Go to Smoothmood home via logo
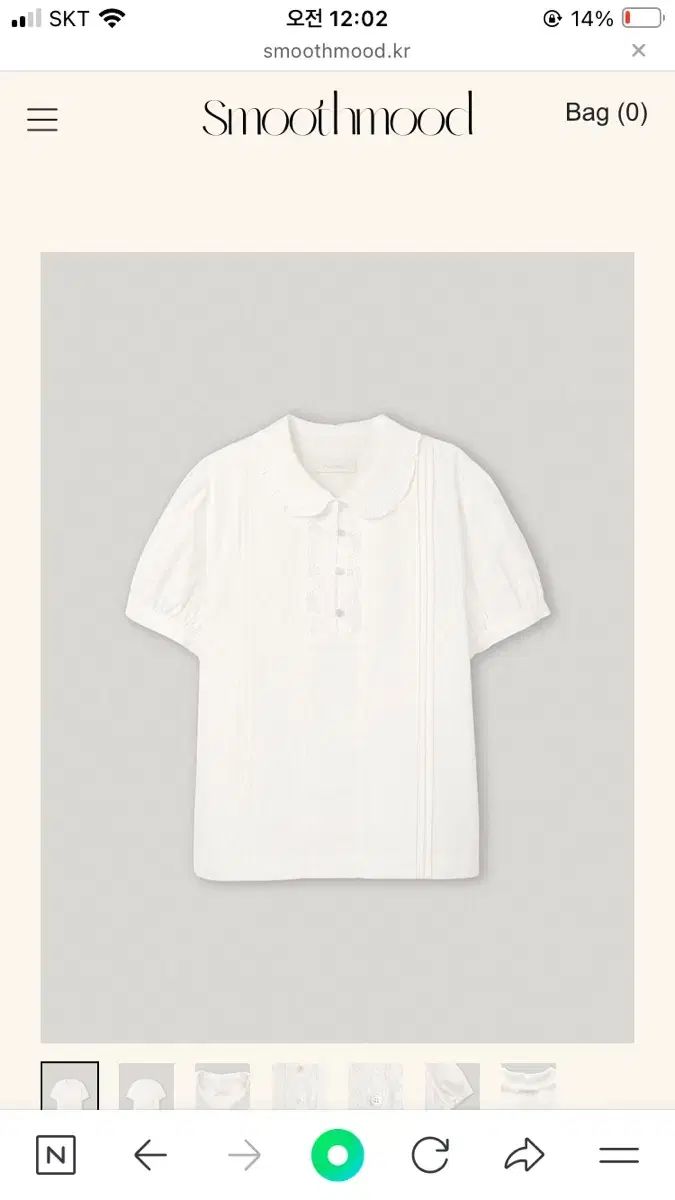This screenshot has height=1200, width=675. (x=337, y=117)
